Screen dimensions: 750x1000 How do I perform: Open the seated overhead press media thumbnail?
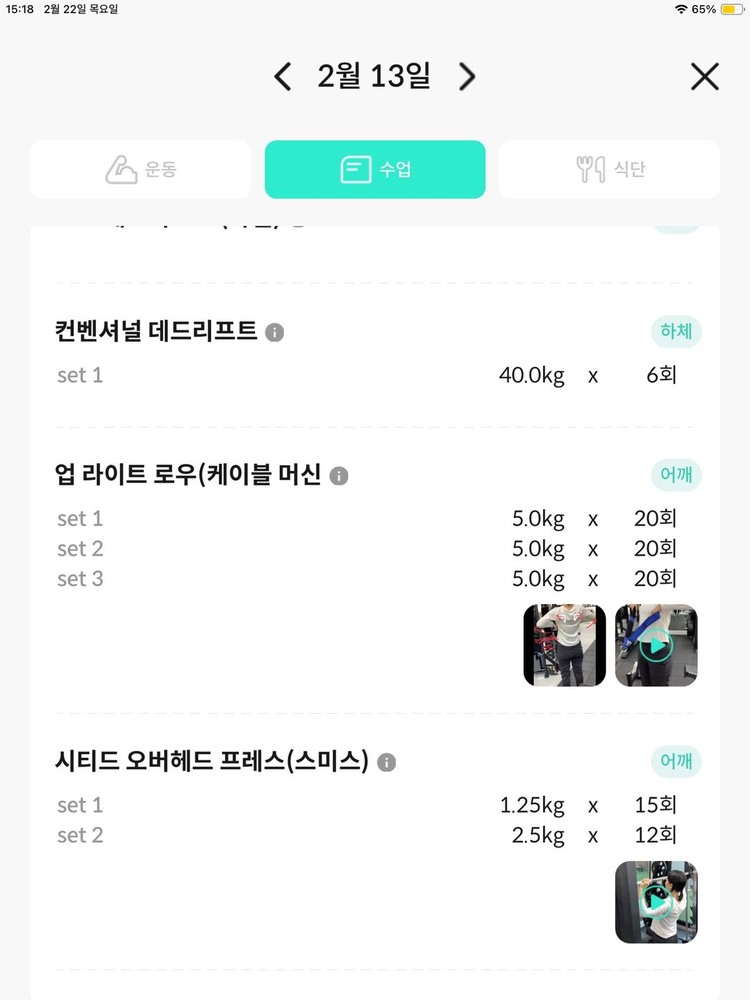[x=656, y=902]
